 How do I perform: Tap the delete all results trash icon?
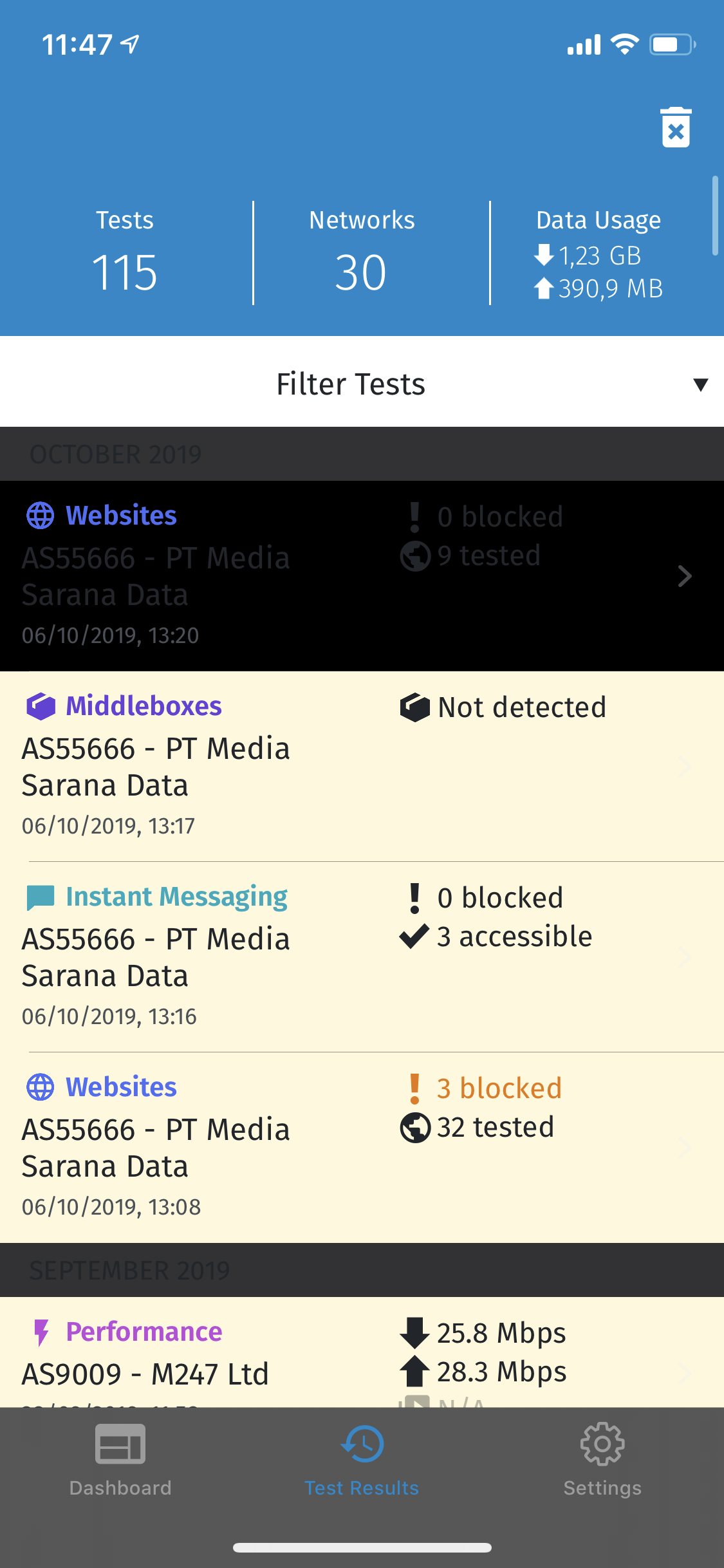pyautogui.click(x=676, y=127)
